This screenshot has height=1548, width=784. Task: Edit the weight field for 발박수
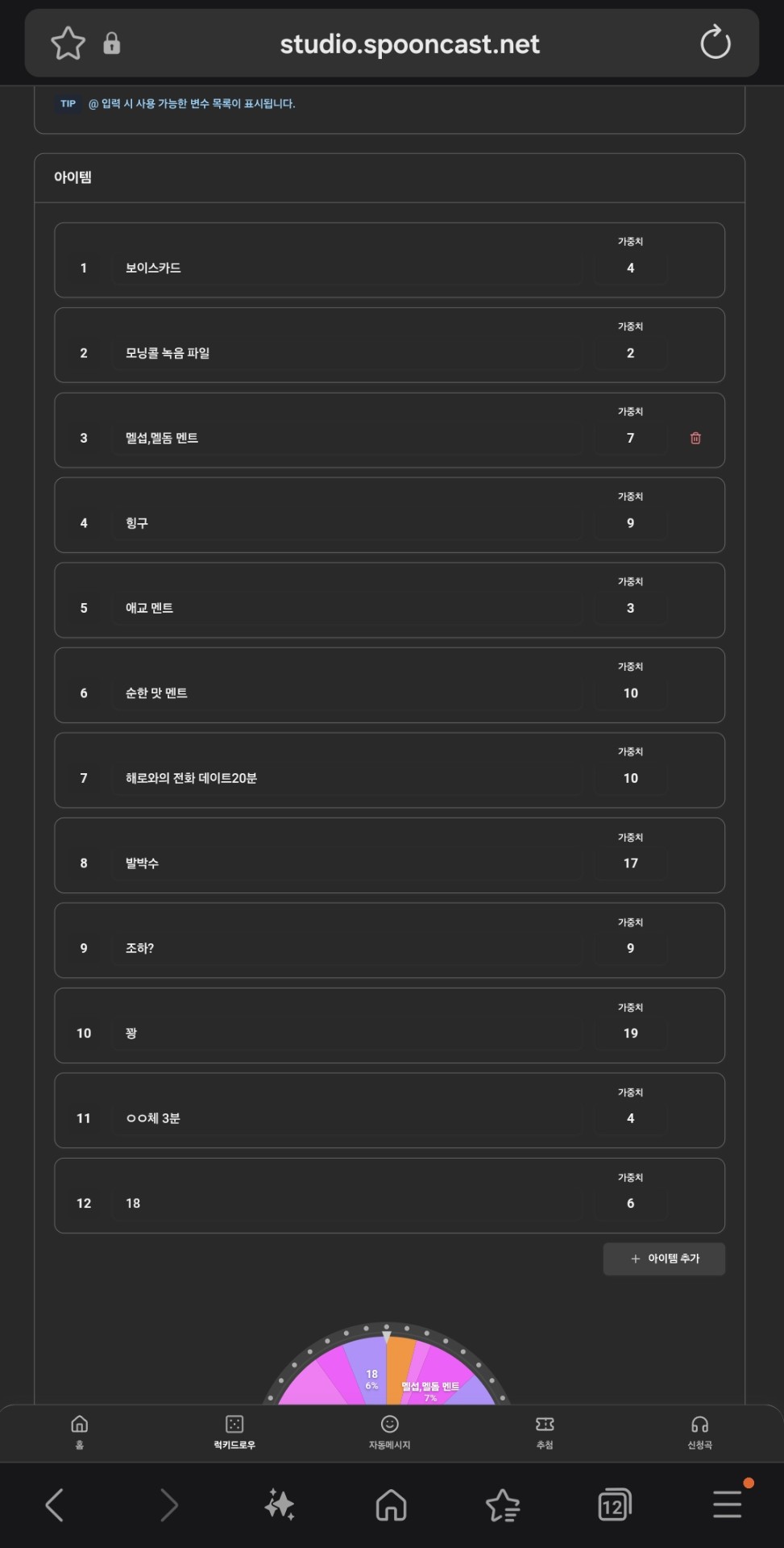(630, 863)
